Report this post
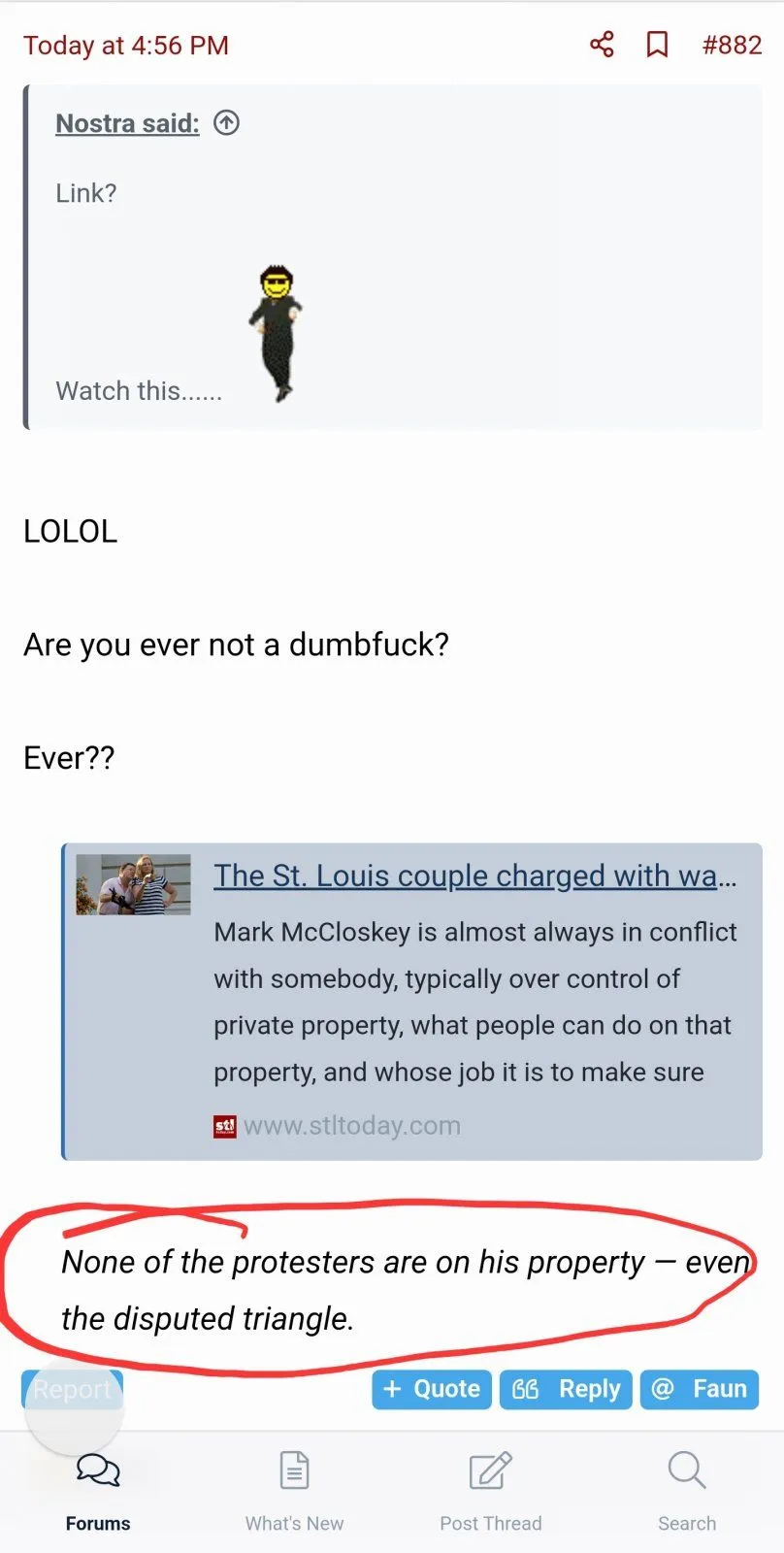 72,1389
